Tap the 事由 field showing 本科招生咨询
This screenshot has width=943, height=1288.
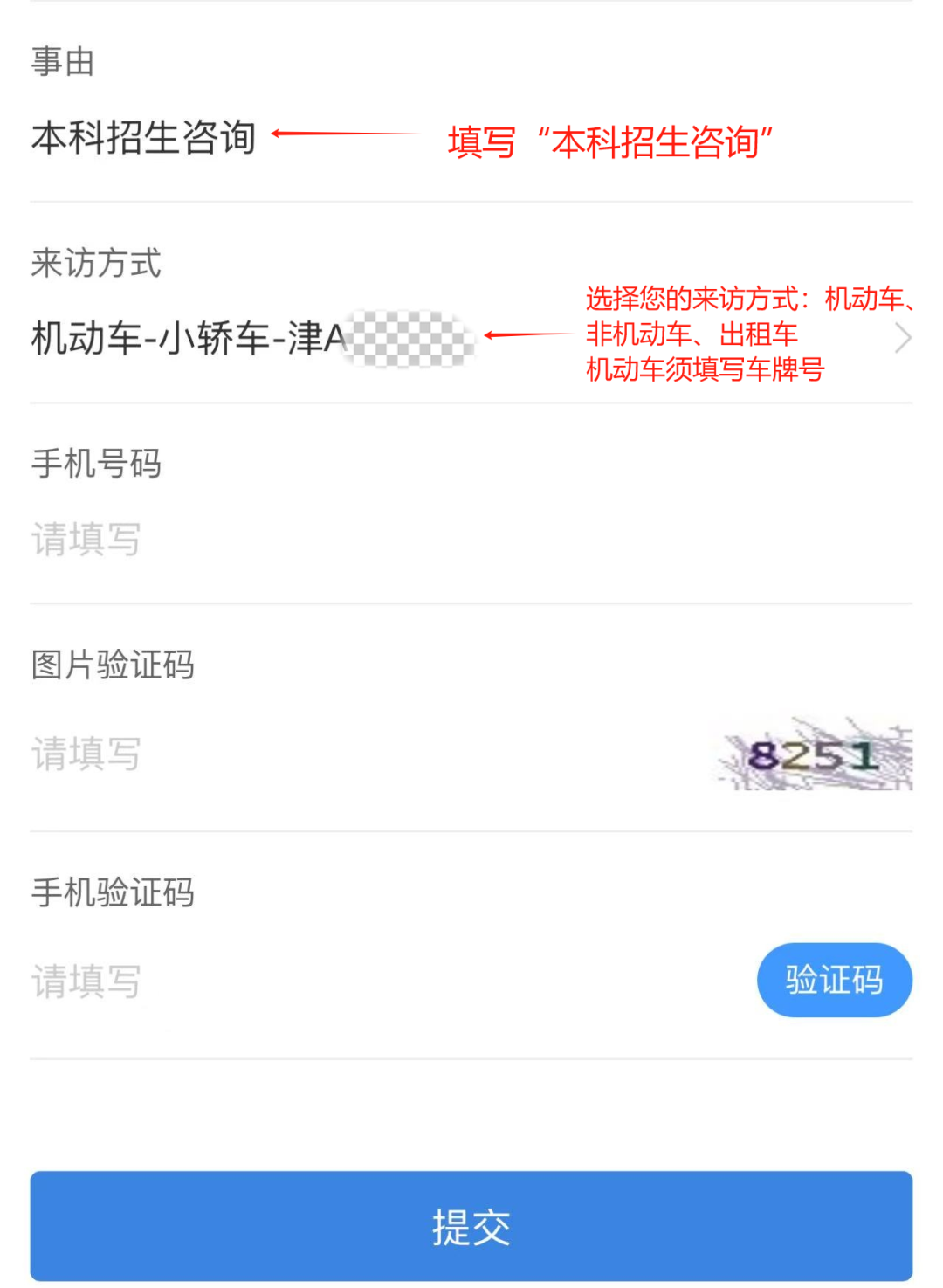point(144,138)
